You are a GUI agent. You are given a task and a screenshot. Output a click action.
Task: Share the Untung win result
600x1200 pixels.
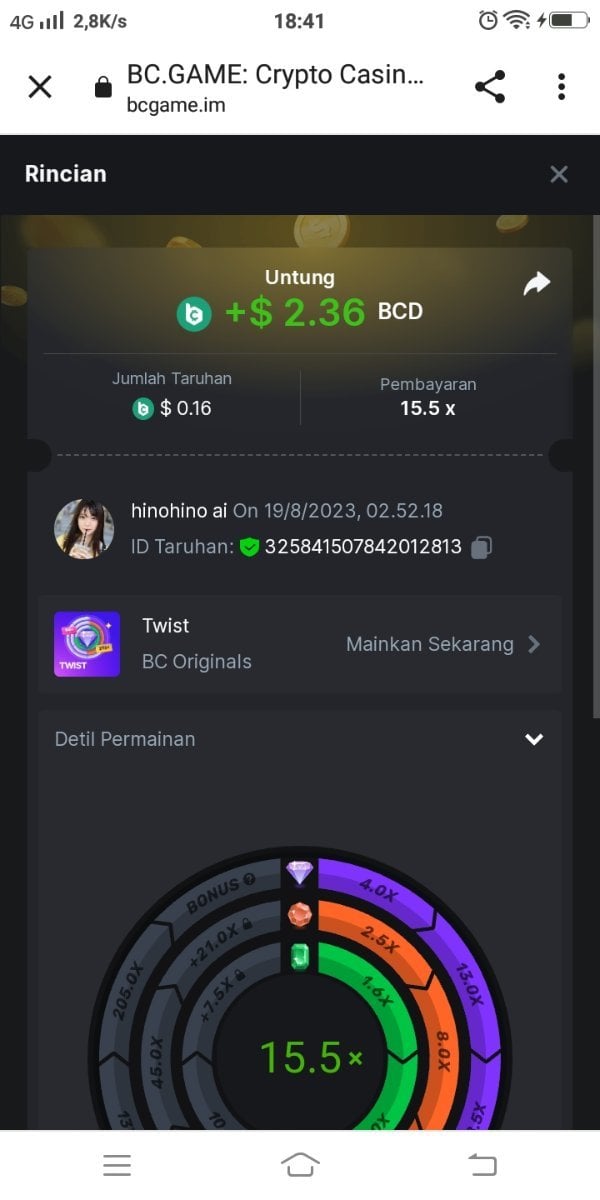(x=537, y=285)
